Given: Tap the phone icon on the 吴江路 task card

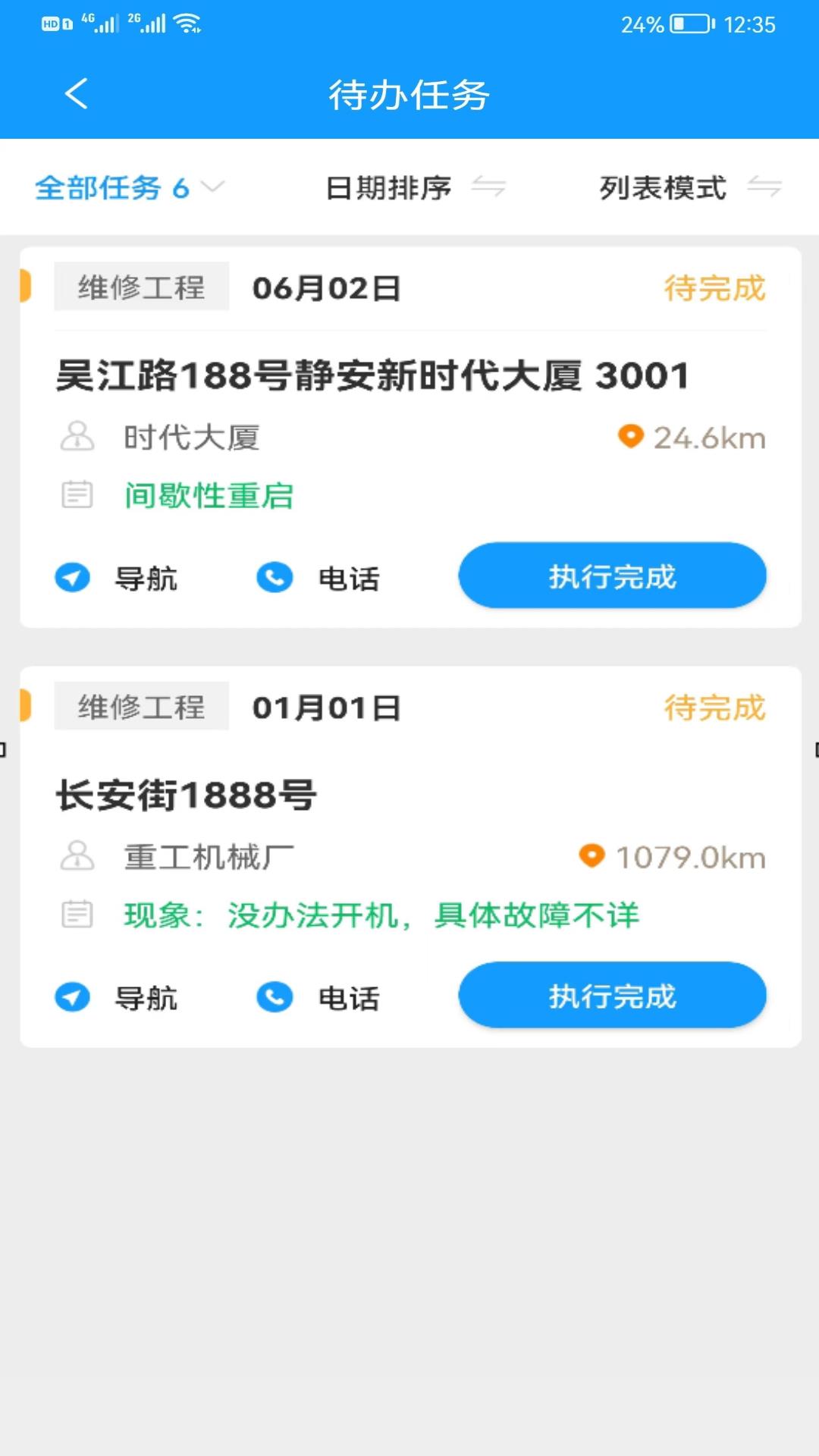Looking at the screenshot, I should (275, 577).
